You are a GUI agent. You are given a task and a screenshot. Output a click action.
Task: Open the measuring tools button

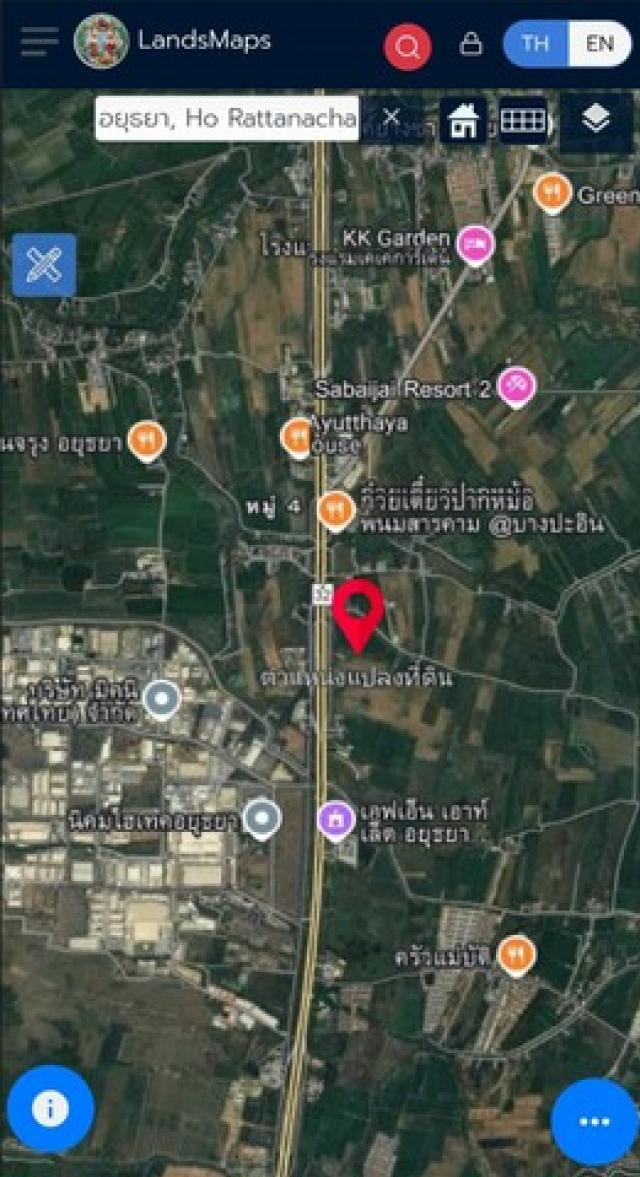pos(45,265)
